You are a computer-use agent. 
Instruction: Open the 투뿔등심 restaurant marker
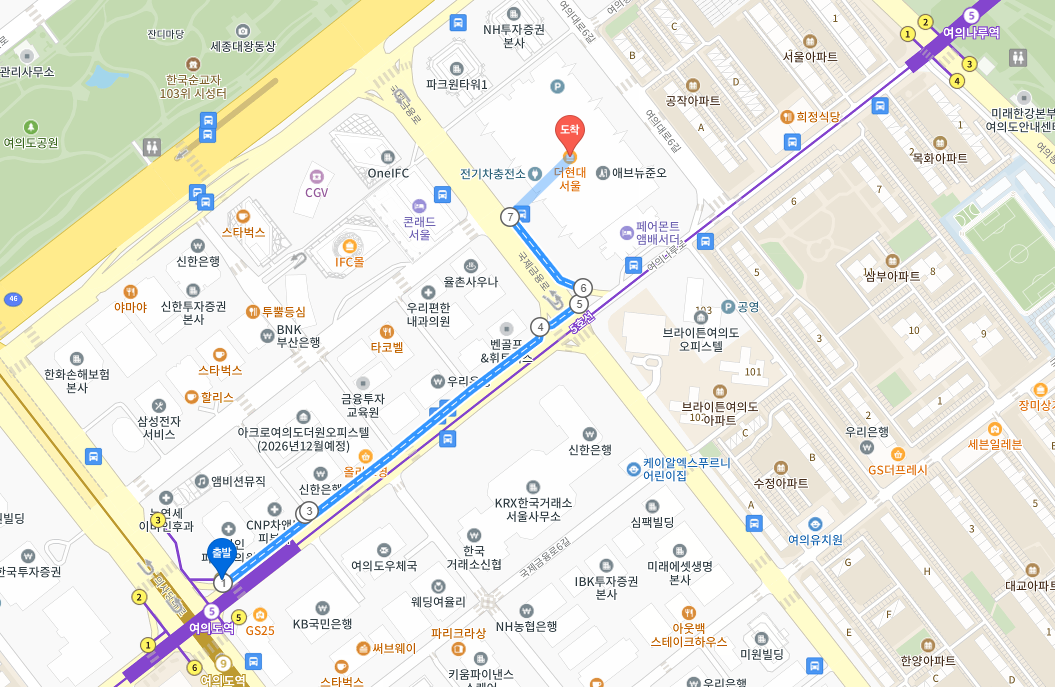253,312
